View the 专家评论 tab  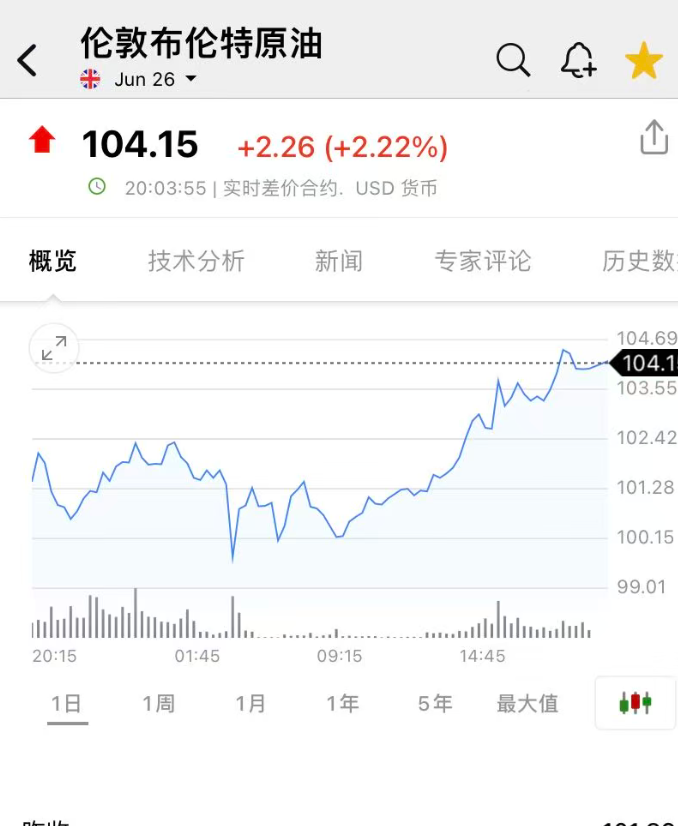coord(482,262)
